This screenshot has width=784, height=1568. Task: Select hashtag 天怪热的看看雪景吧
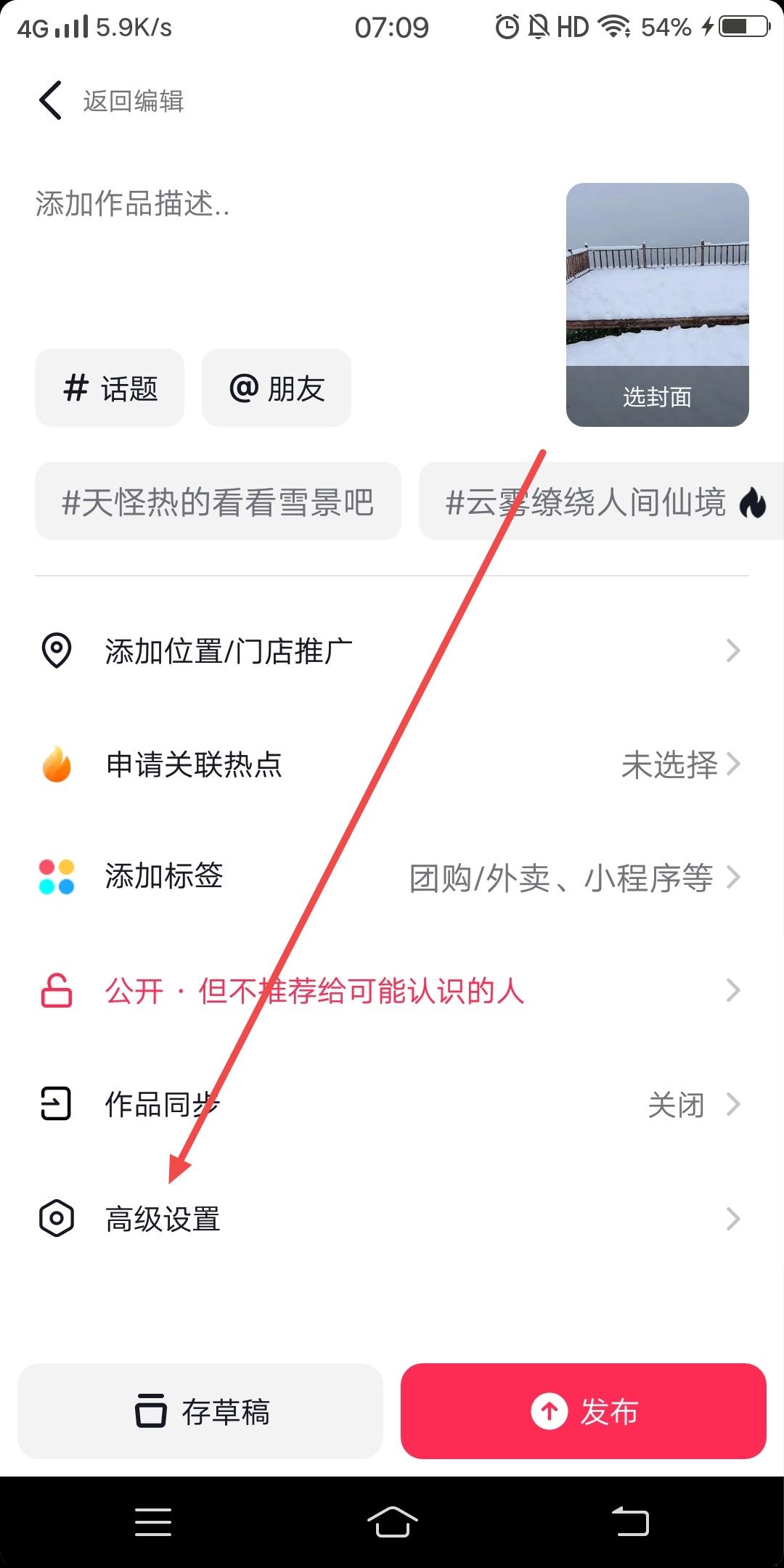pos(218,502)
